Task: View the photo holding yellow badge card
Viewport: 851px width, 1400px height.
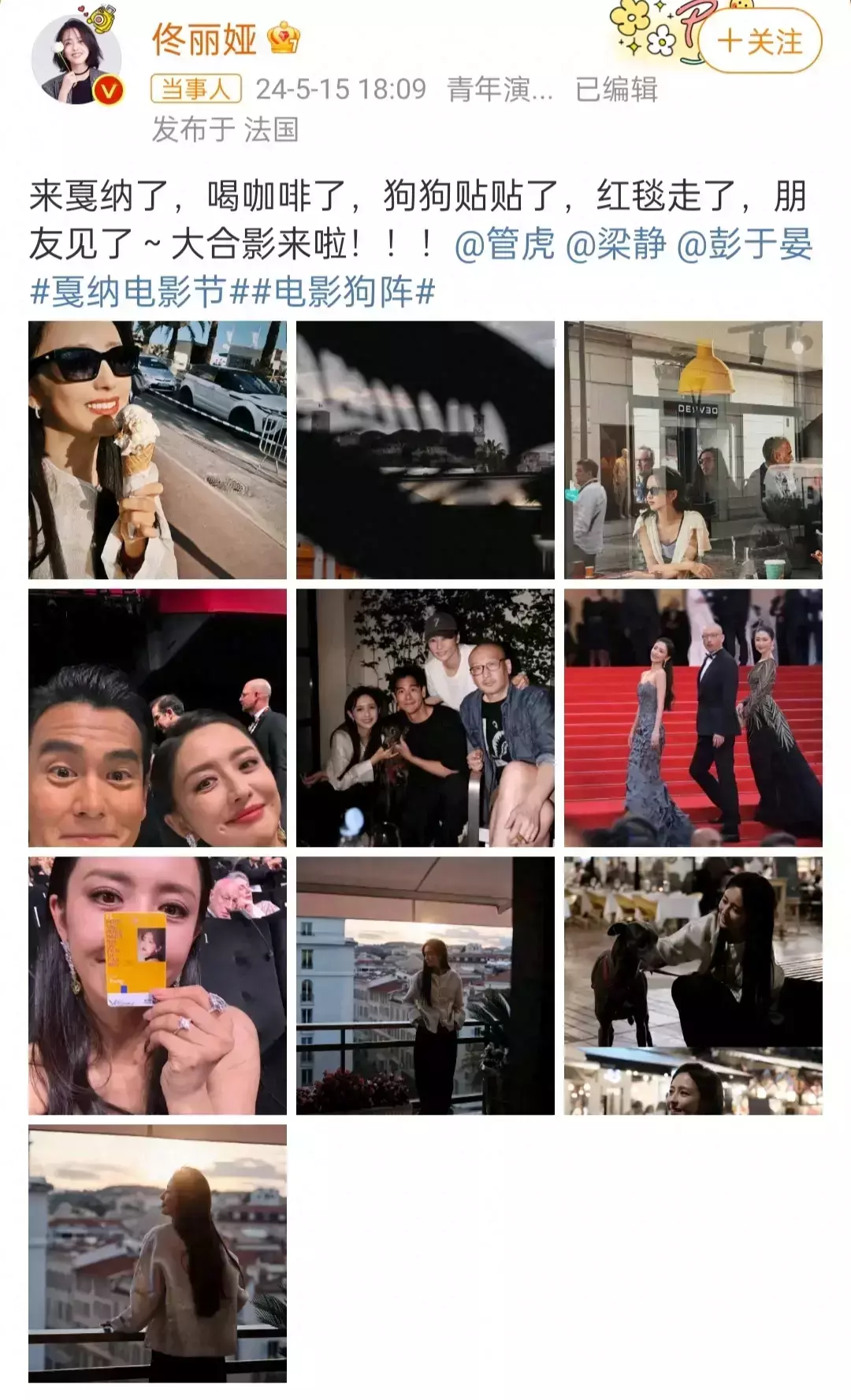Action: pos(158,986)
